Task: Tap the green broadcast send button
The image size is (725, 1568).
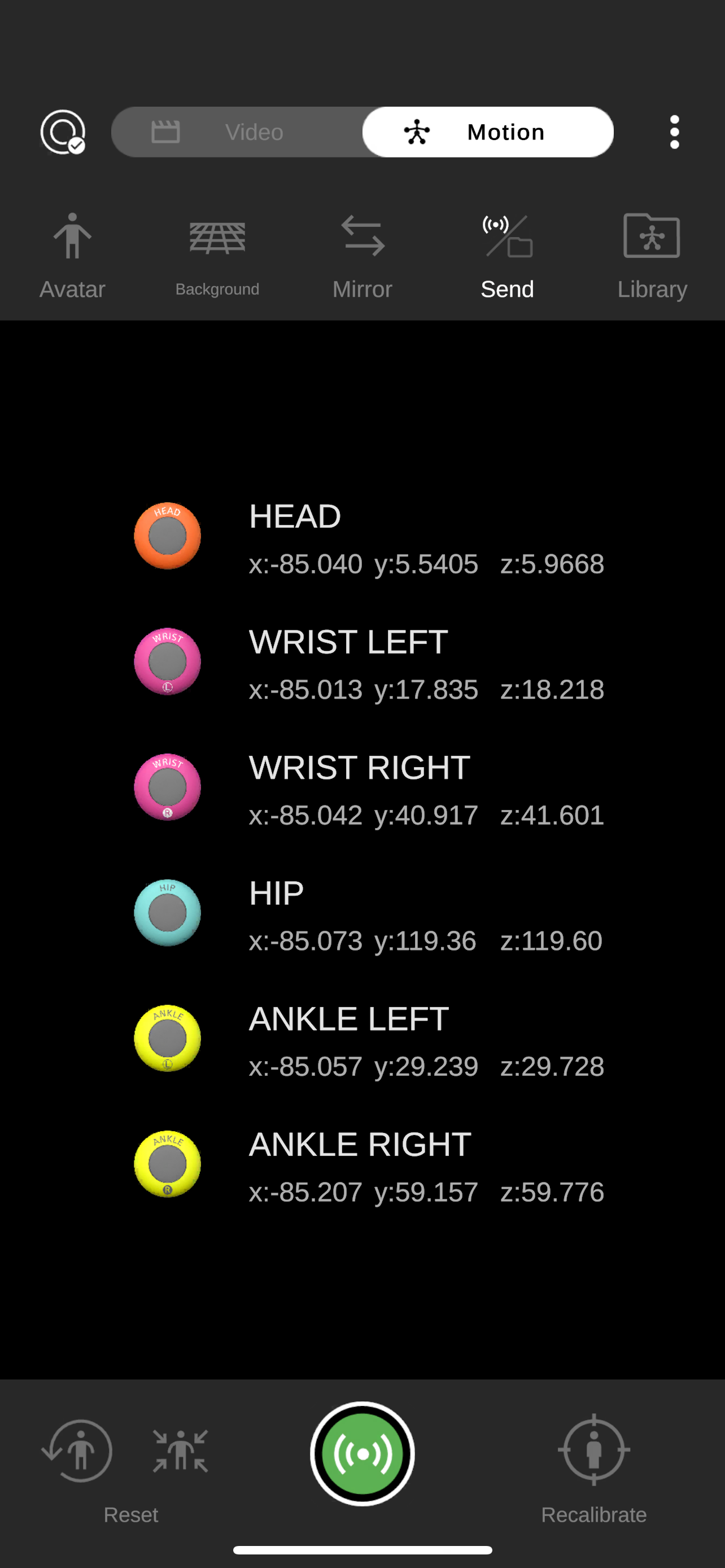Action: pos(362,1453)
